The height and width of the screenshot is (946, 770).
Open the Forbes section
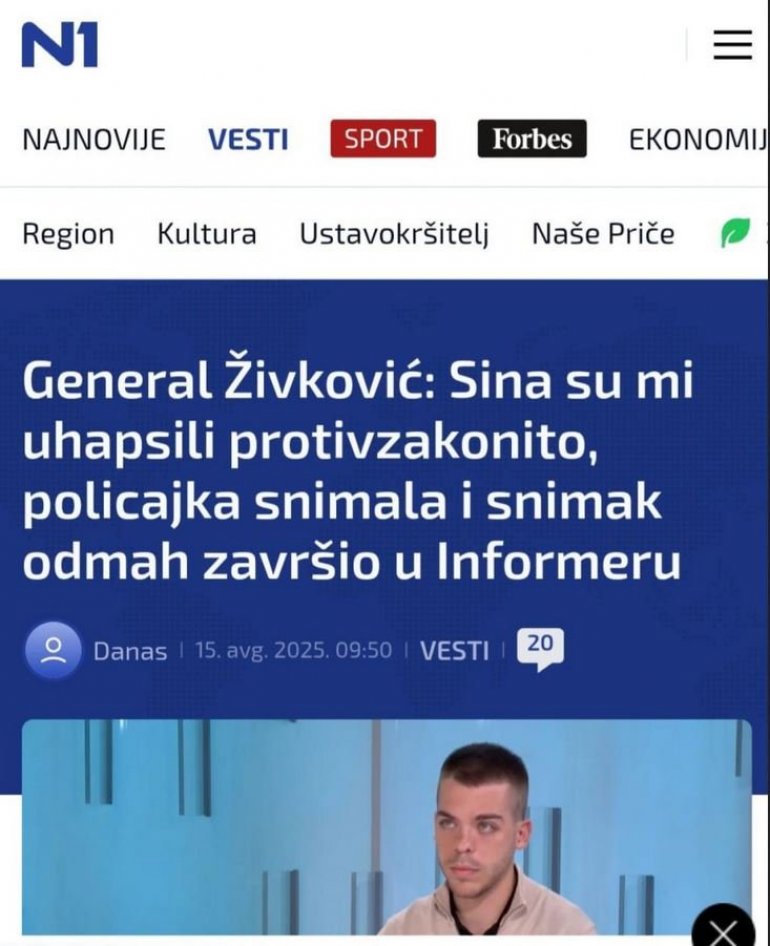coord(531,140)
